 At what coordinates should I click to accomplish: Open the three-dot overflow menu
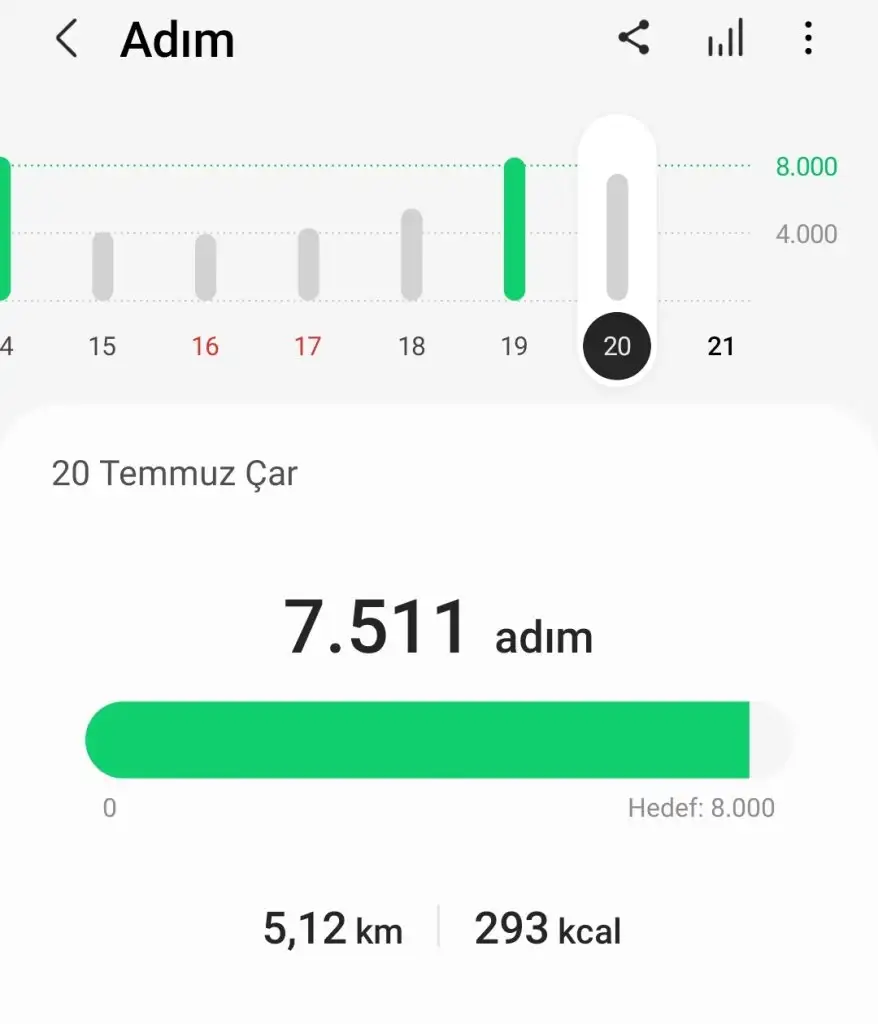808,40
